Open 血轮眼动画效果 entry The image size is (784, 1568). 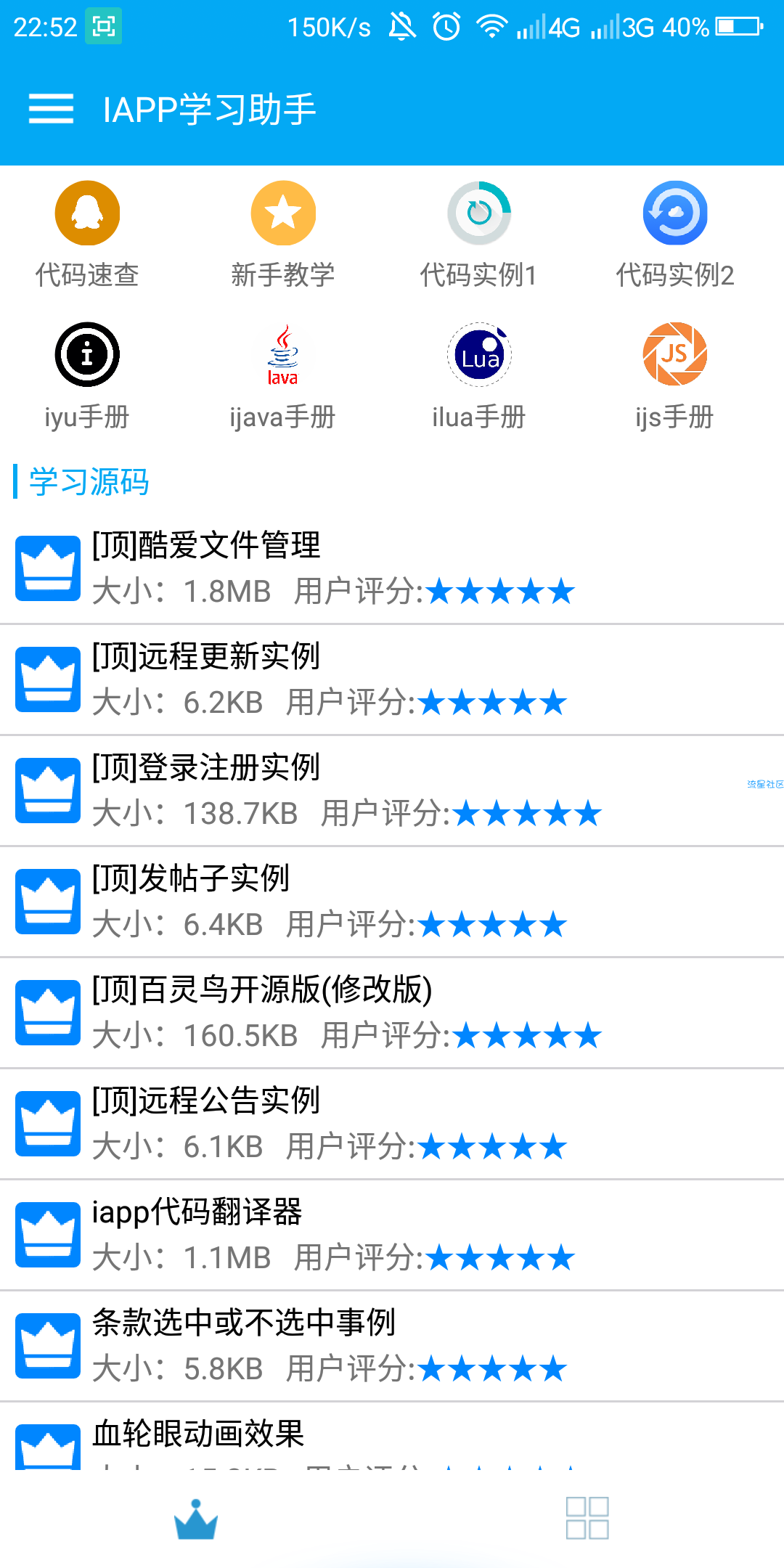(392, 1437)
